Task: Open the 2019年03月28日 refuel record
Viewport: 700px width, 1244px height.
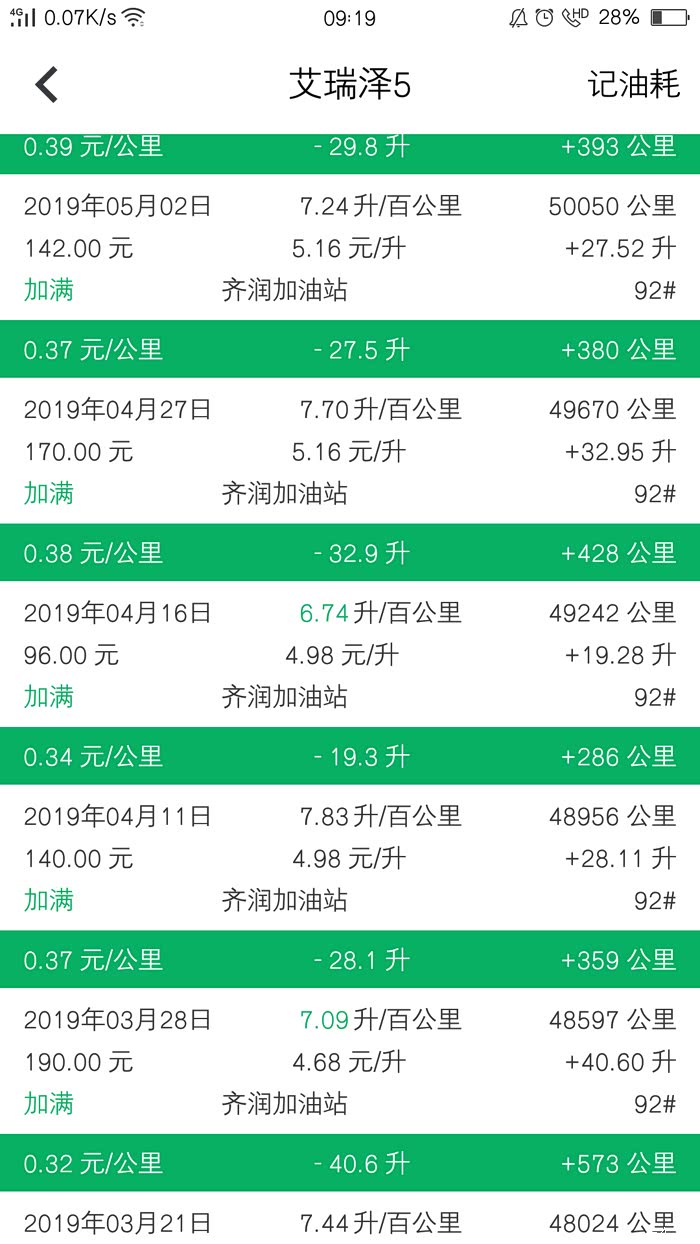Action: coord(350,1061)
